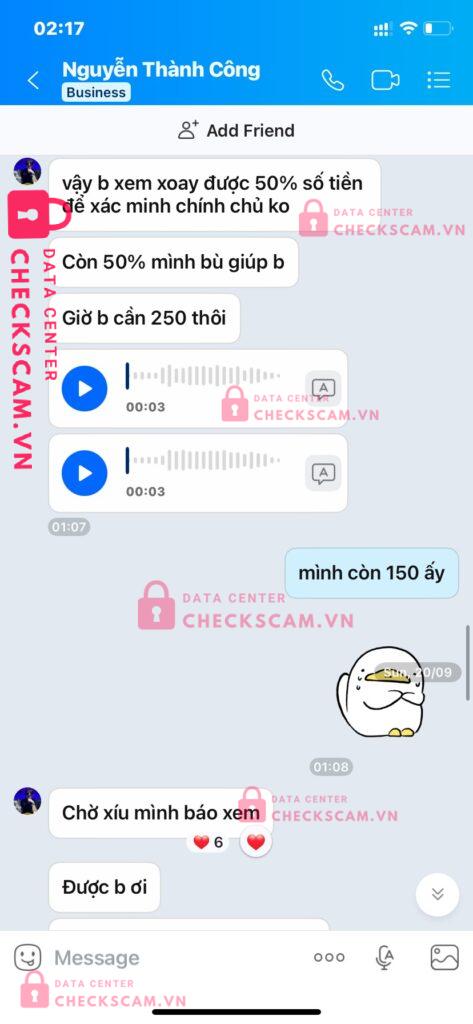Go back from Nguyễn Thành Công chat
This screenshot has width=473, height=1024.
pyautogui.click(x=33, y=80)
